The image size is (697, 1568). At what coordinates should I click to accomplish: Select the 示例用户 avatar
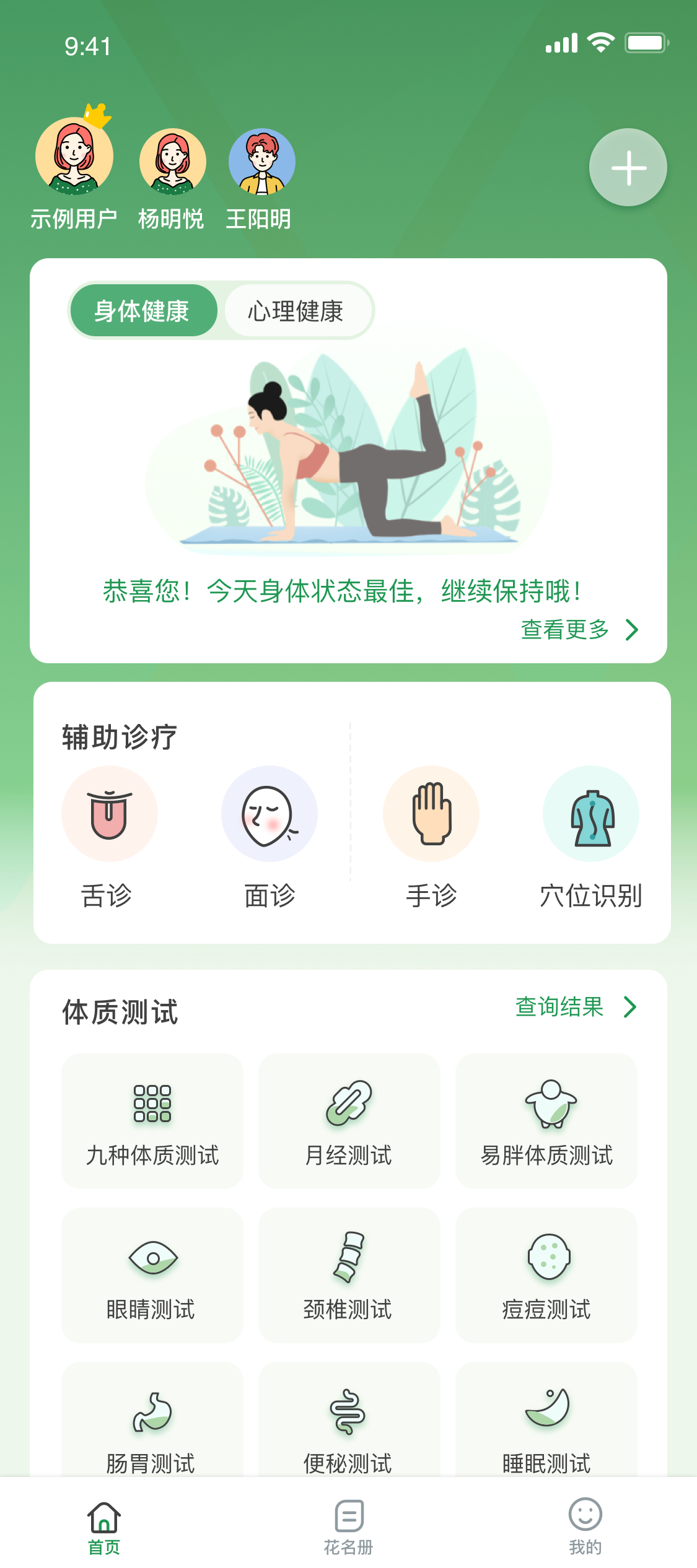74,155
